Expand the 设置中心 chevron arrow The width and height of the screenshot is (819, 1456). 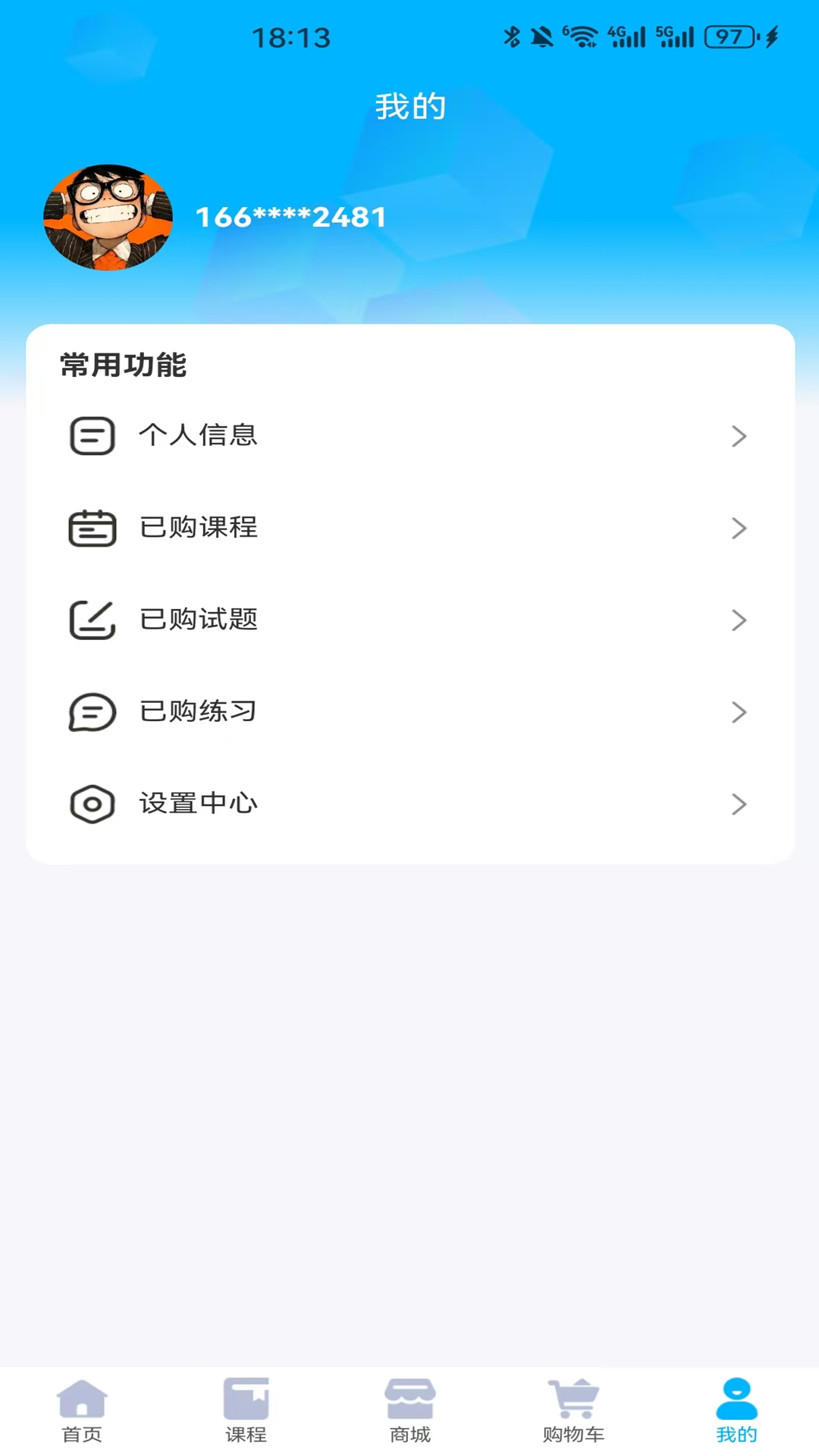[x=739, y=804]
